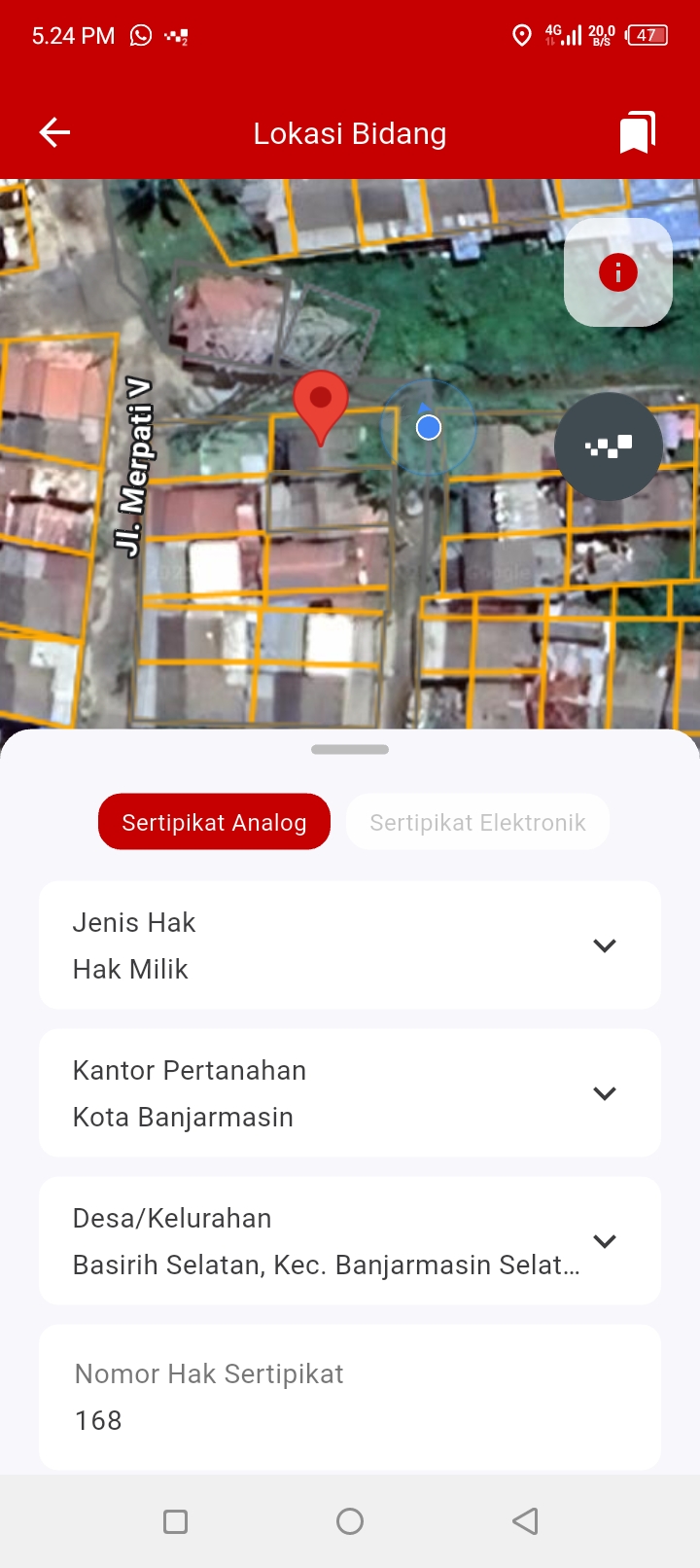Tap the red location pin on the map
This screenshot has height=1568, width=700.
point(321,404)
